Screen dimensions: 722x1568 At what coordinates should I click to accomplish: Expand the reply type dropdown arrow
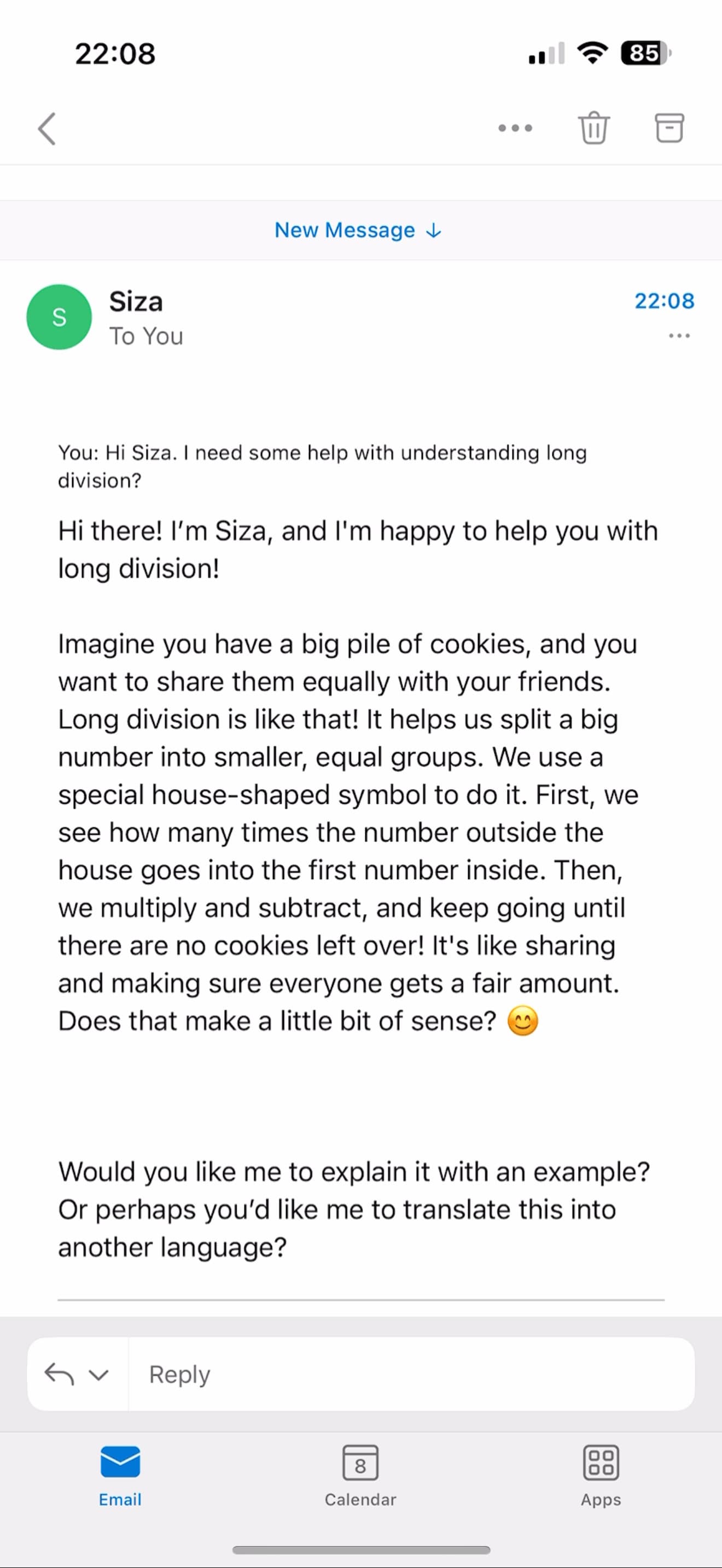(98, 1374)
